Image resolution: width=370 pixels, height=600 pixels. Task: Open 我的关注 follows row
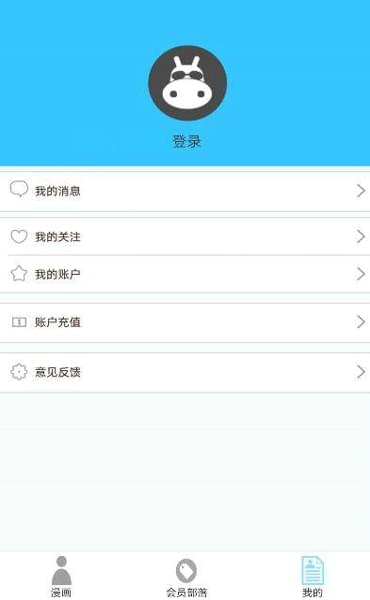coord(185,236)
